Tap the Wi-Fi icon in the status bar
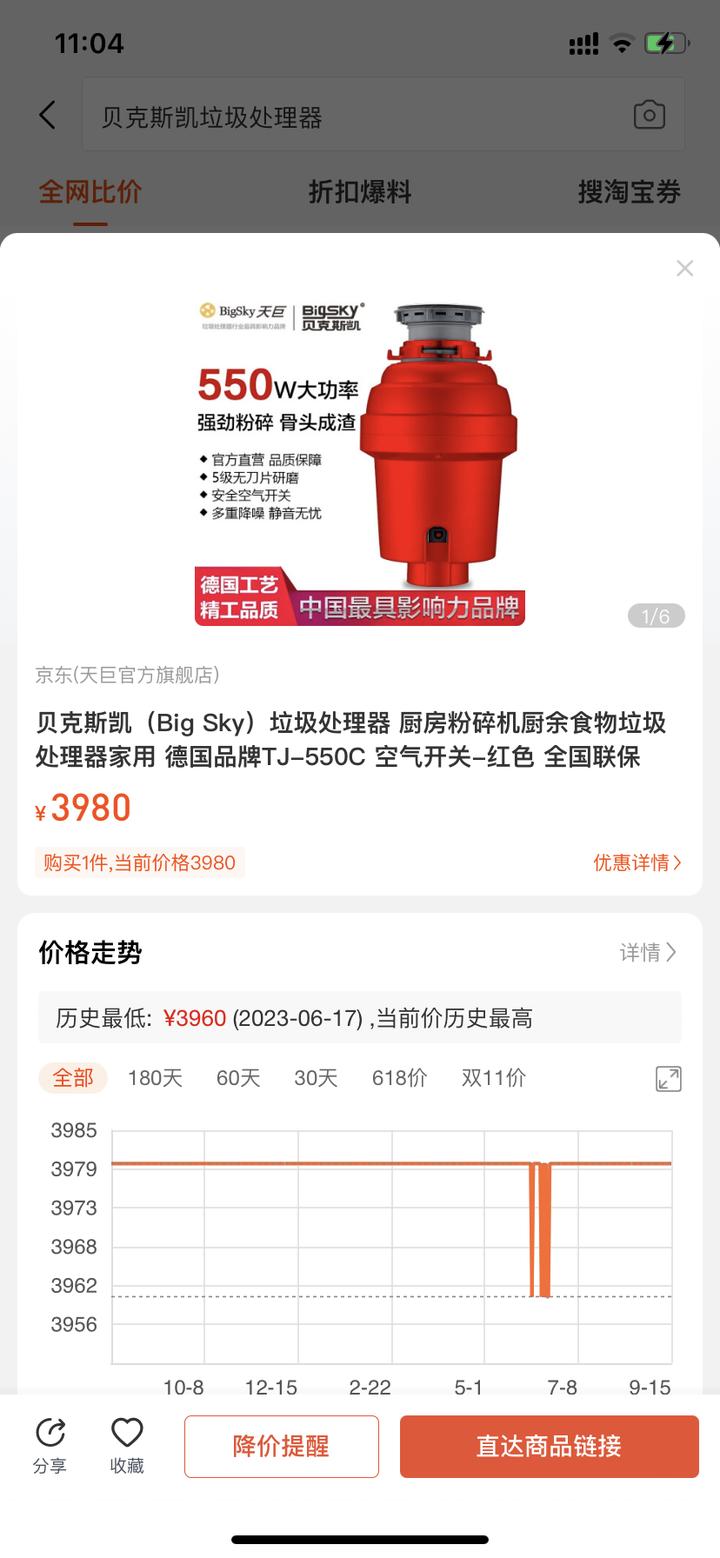This screenshot has height=1558, width=720. pyautogui.click(x=622, y=43)
